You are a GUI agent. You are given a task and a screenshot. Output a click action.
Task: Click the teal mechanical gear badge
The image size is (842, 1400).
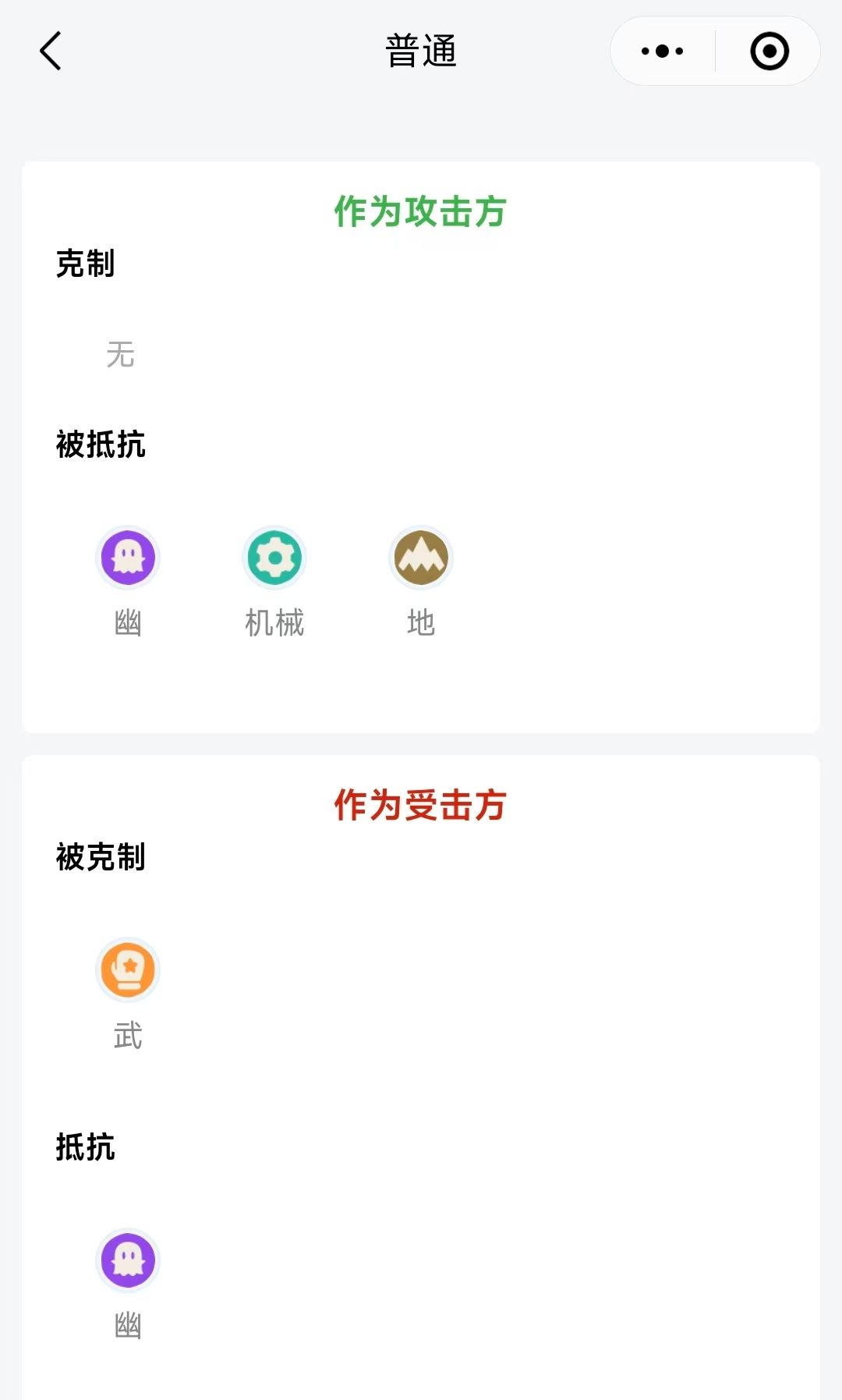tap(274, 557)
